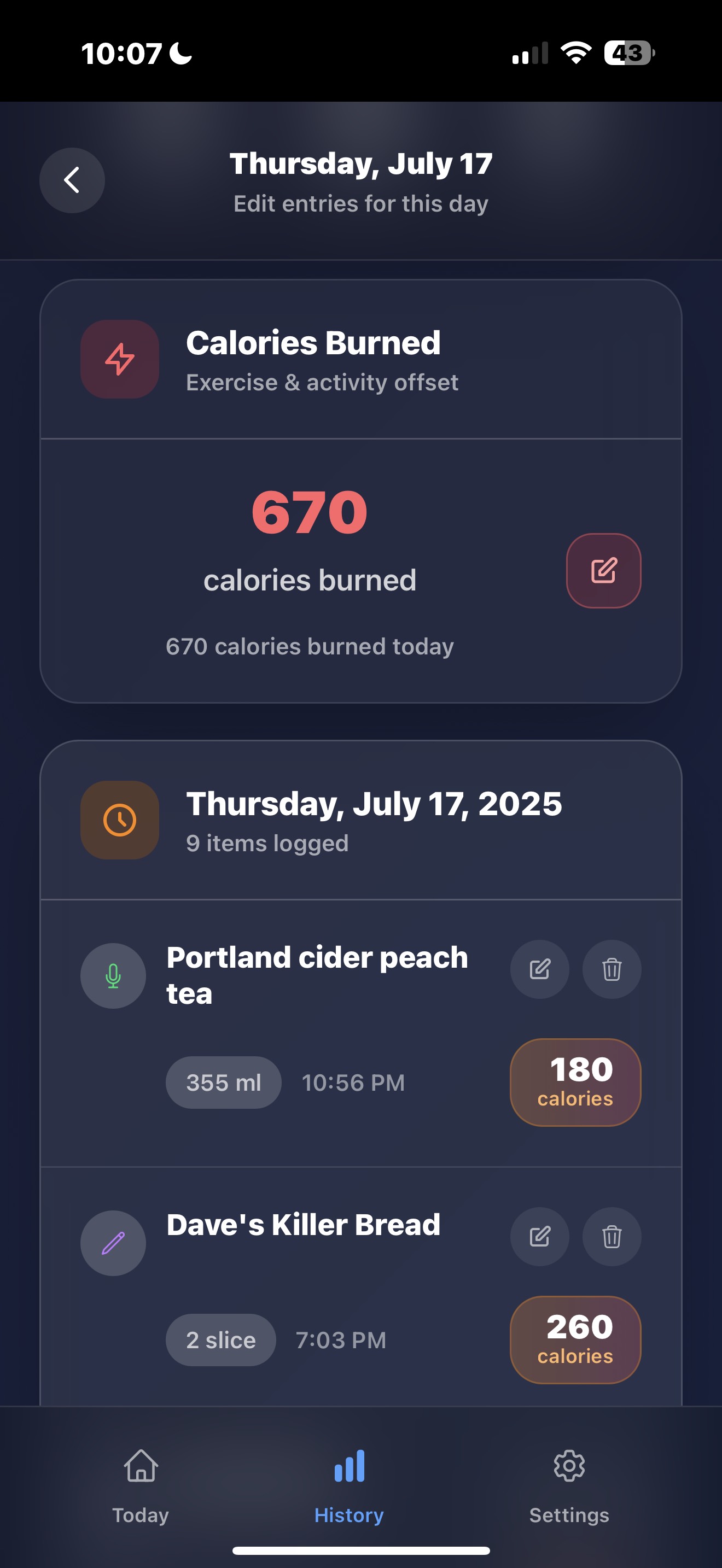Click the clock icon for July 17 log

pos(119,820)
